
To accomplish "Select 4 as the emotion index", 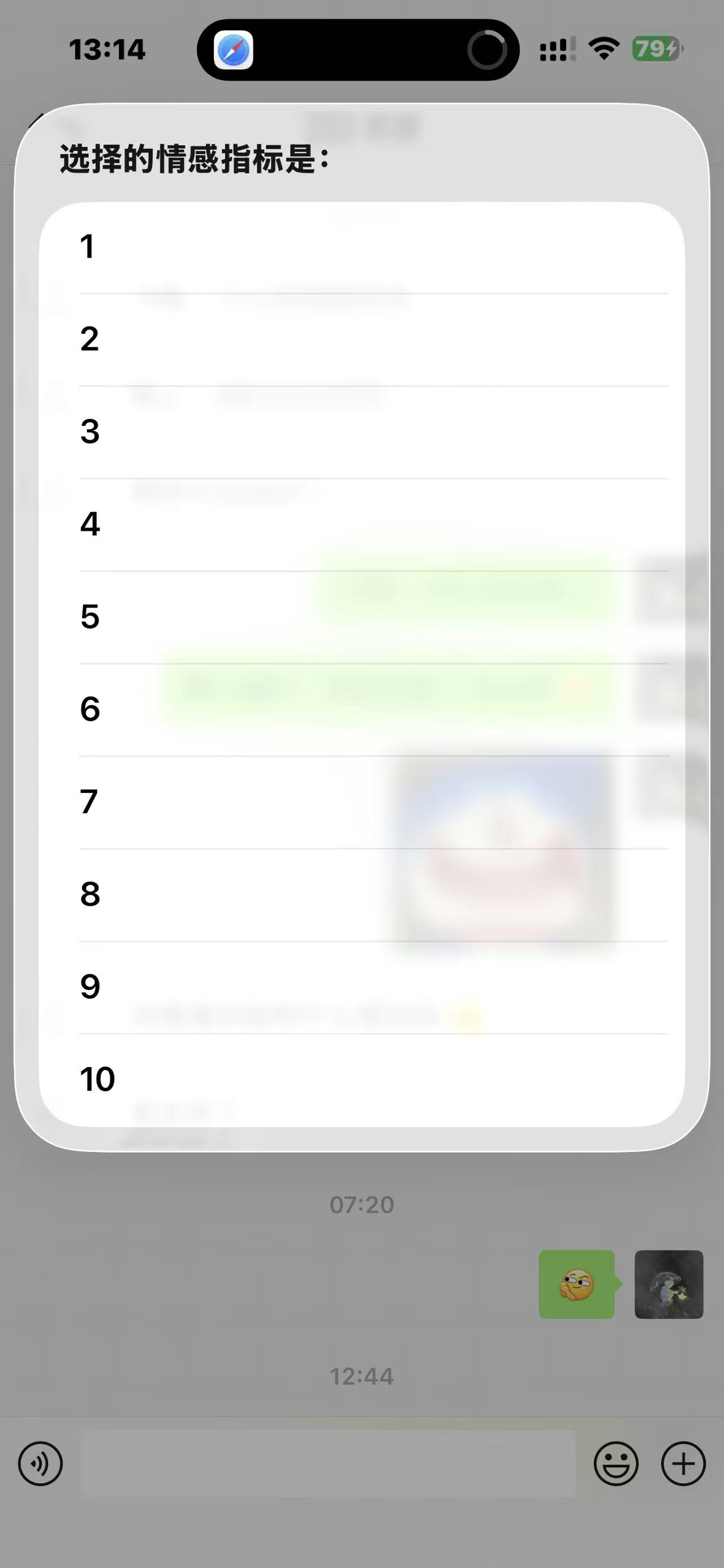I will coord(361,525).
